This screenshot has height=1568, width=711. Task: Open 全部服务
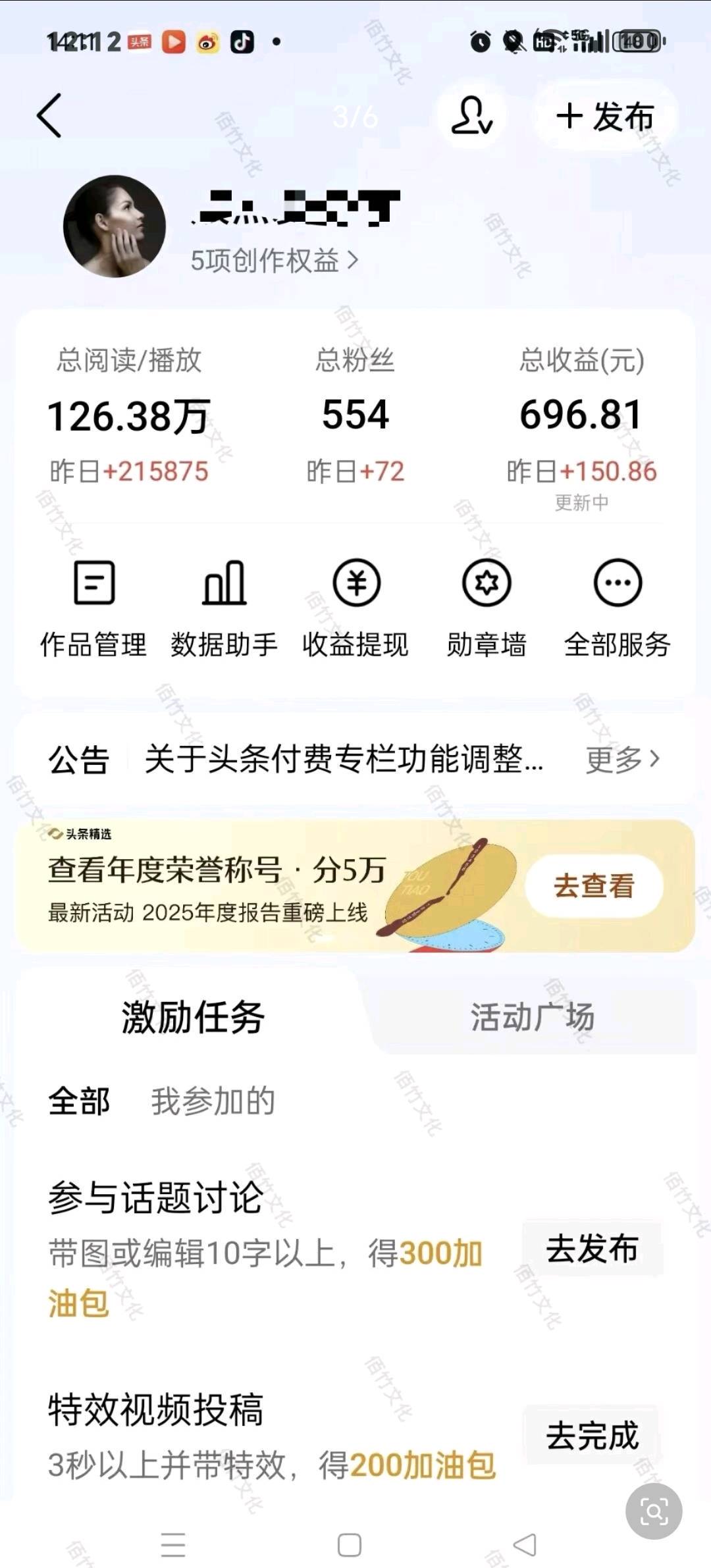coord(618,606)
